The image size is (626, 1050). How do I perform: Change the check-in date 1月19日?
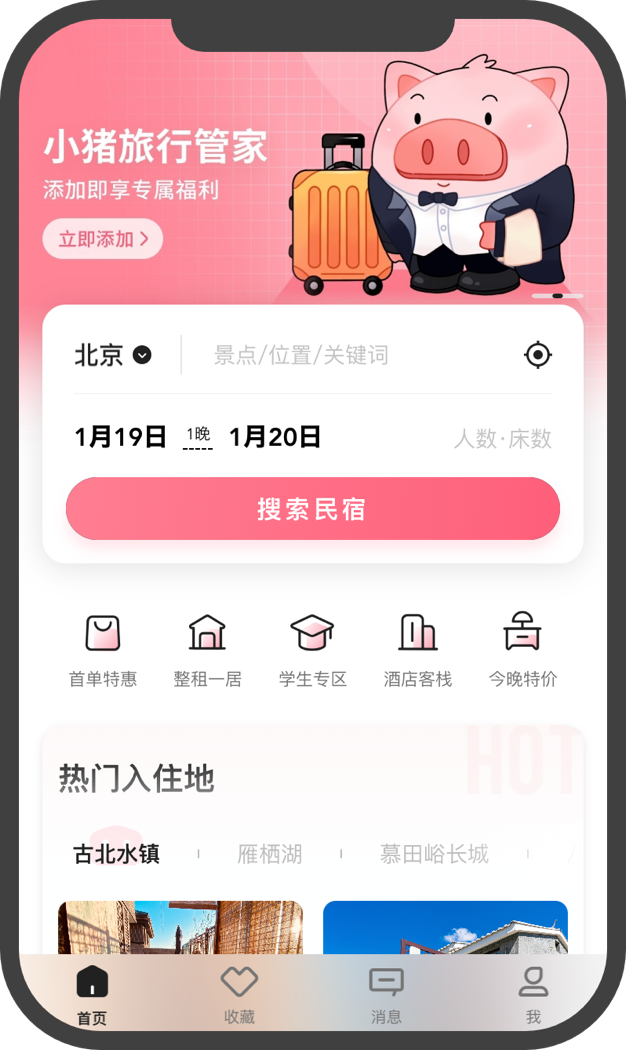pos(120,437)
